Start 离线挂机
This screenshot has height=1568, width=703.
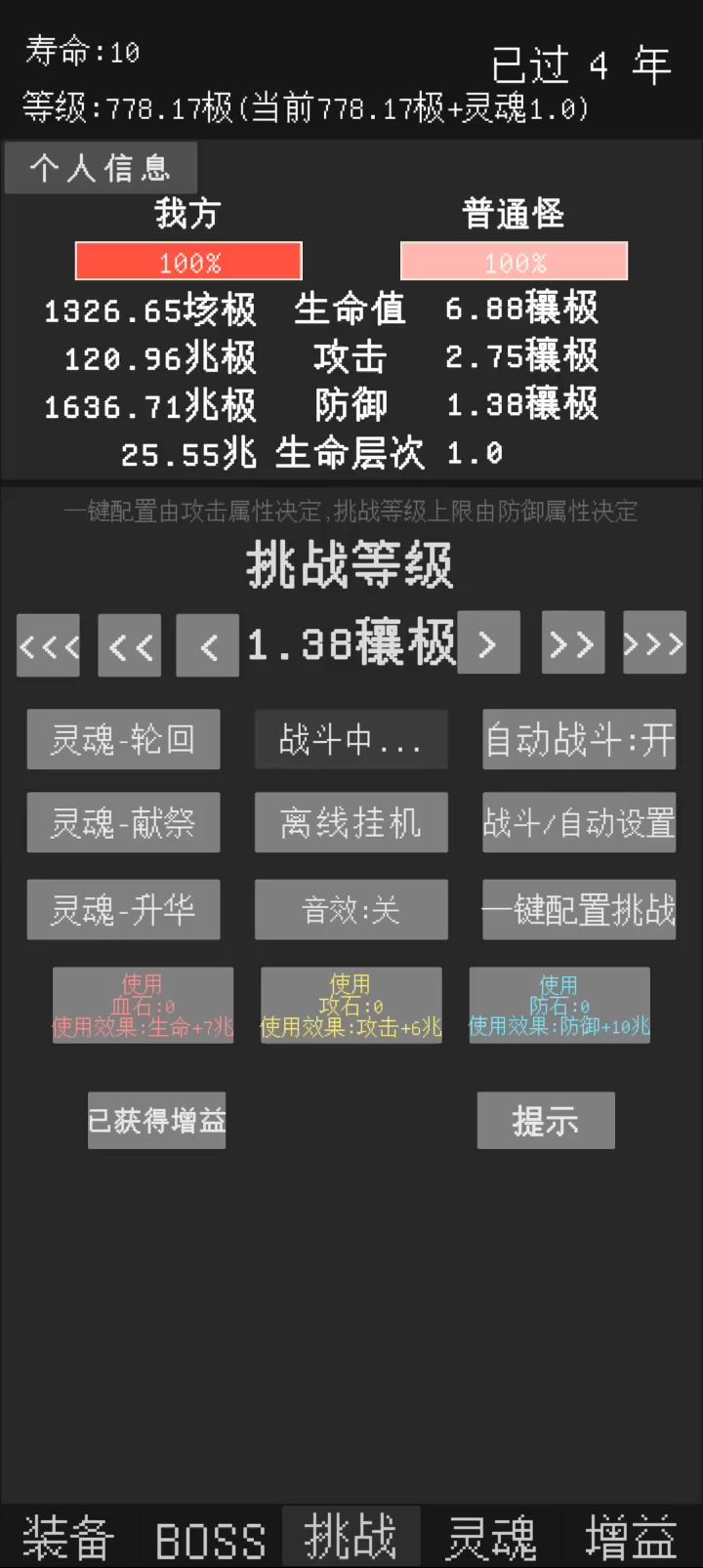[x=351, y=823]
